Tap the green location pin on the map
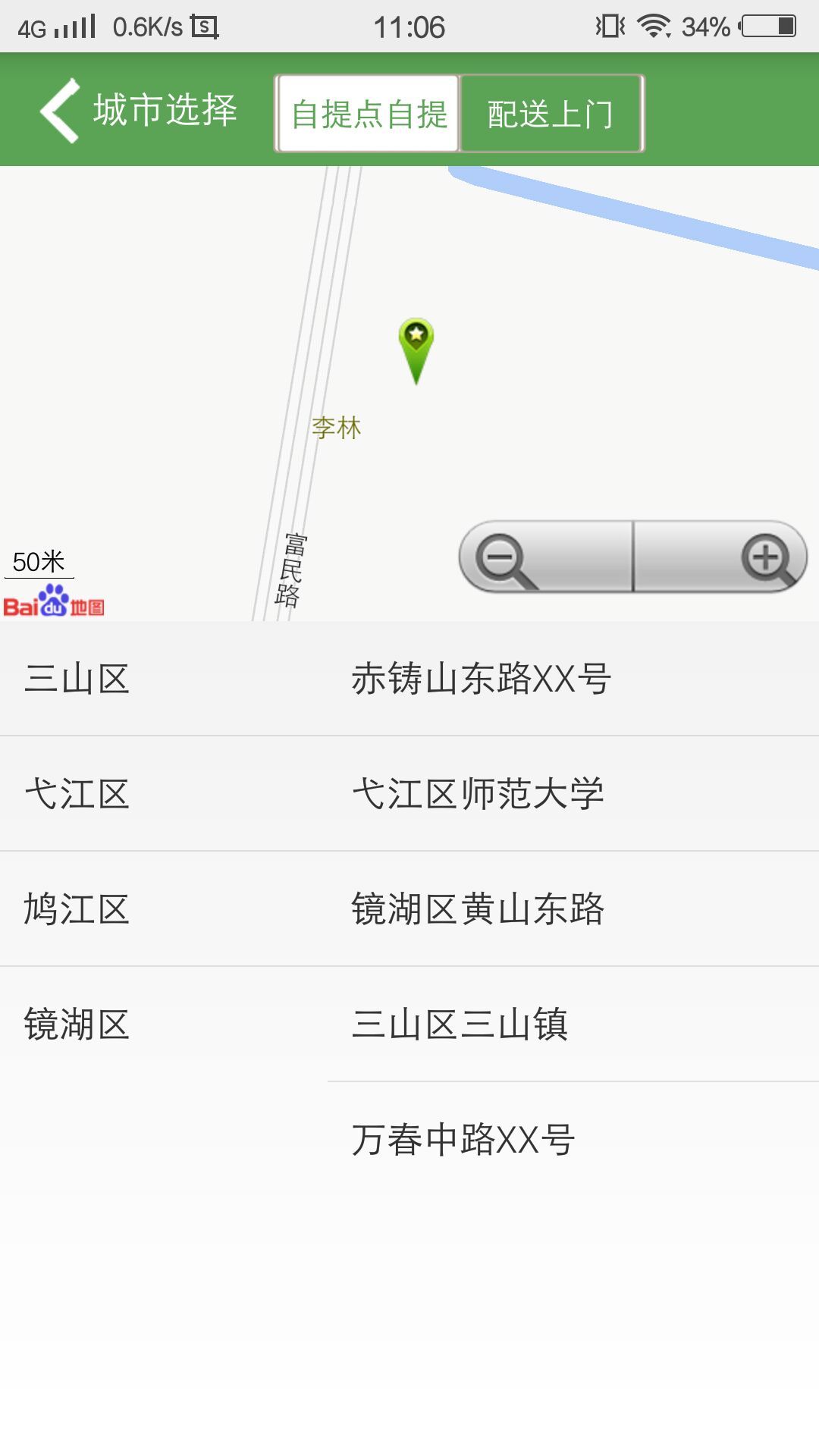This screenshot has width=819, height=1456. click(x=416, y=350)
